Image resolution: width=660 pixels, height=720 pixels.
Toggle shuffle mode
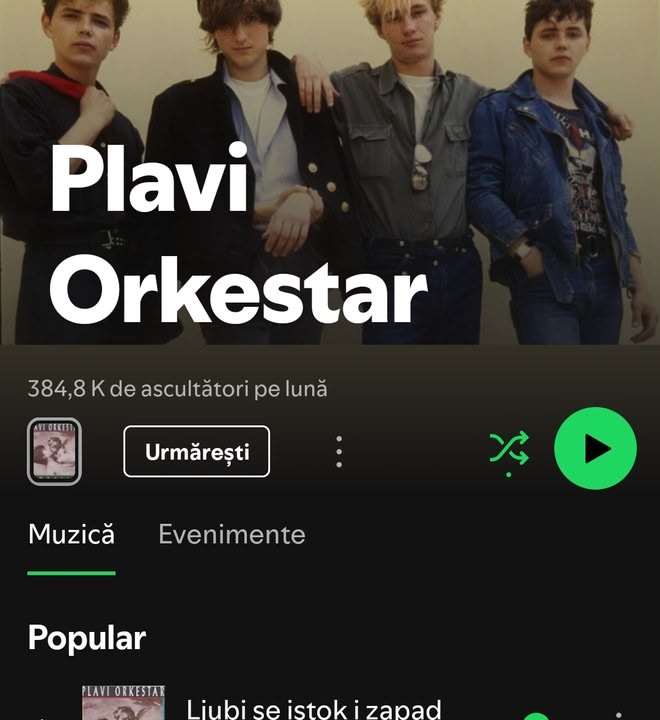pyautogui.click(x=509, y=449)
